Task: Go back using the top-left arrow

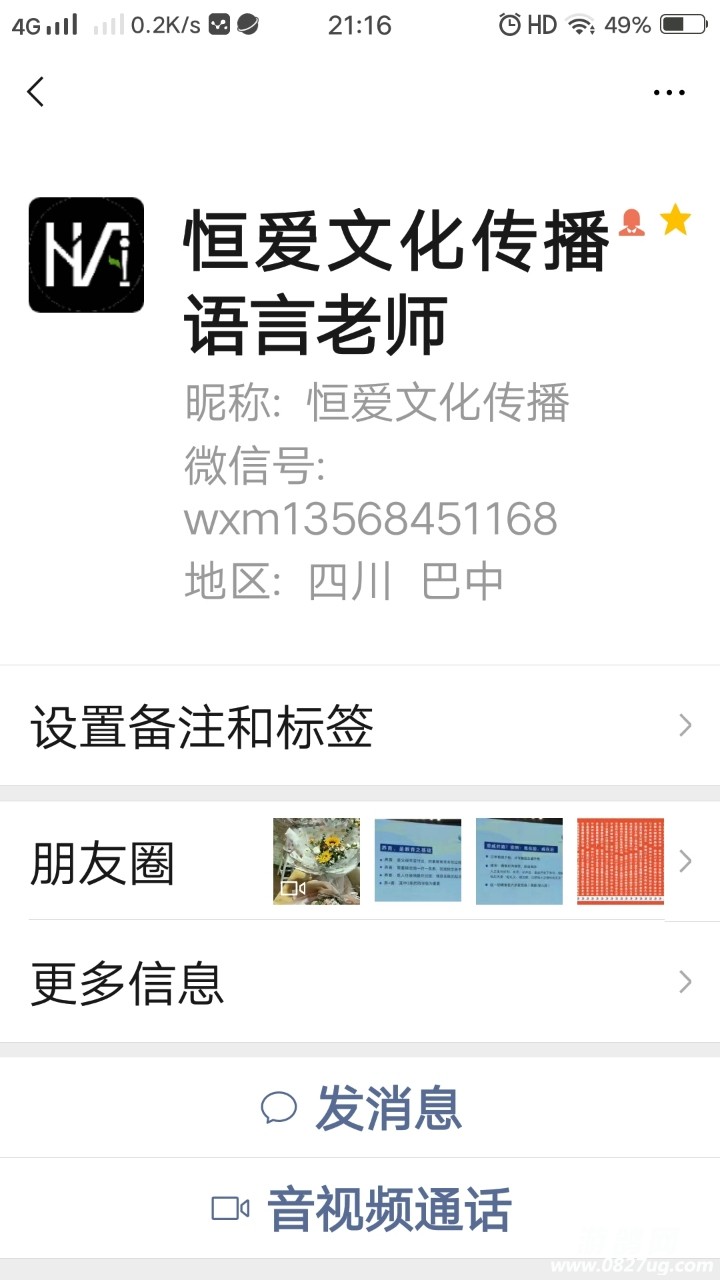Action: (x=36, y=92)
